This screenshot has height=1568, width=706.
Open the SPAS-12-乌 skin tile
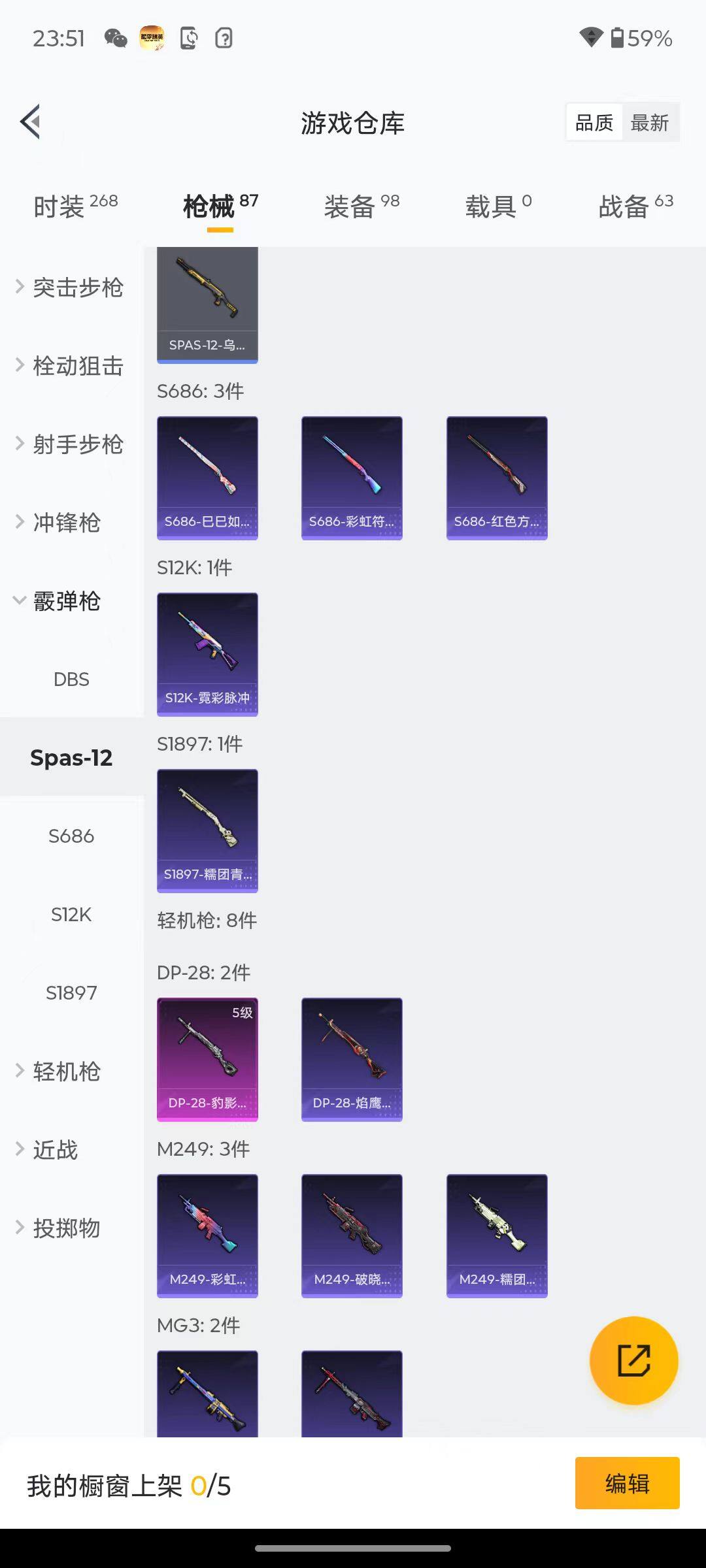(207, 304)
